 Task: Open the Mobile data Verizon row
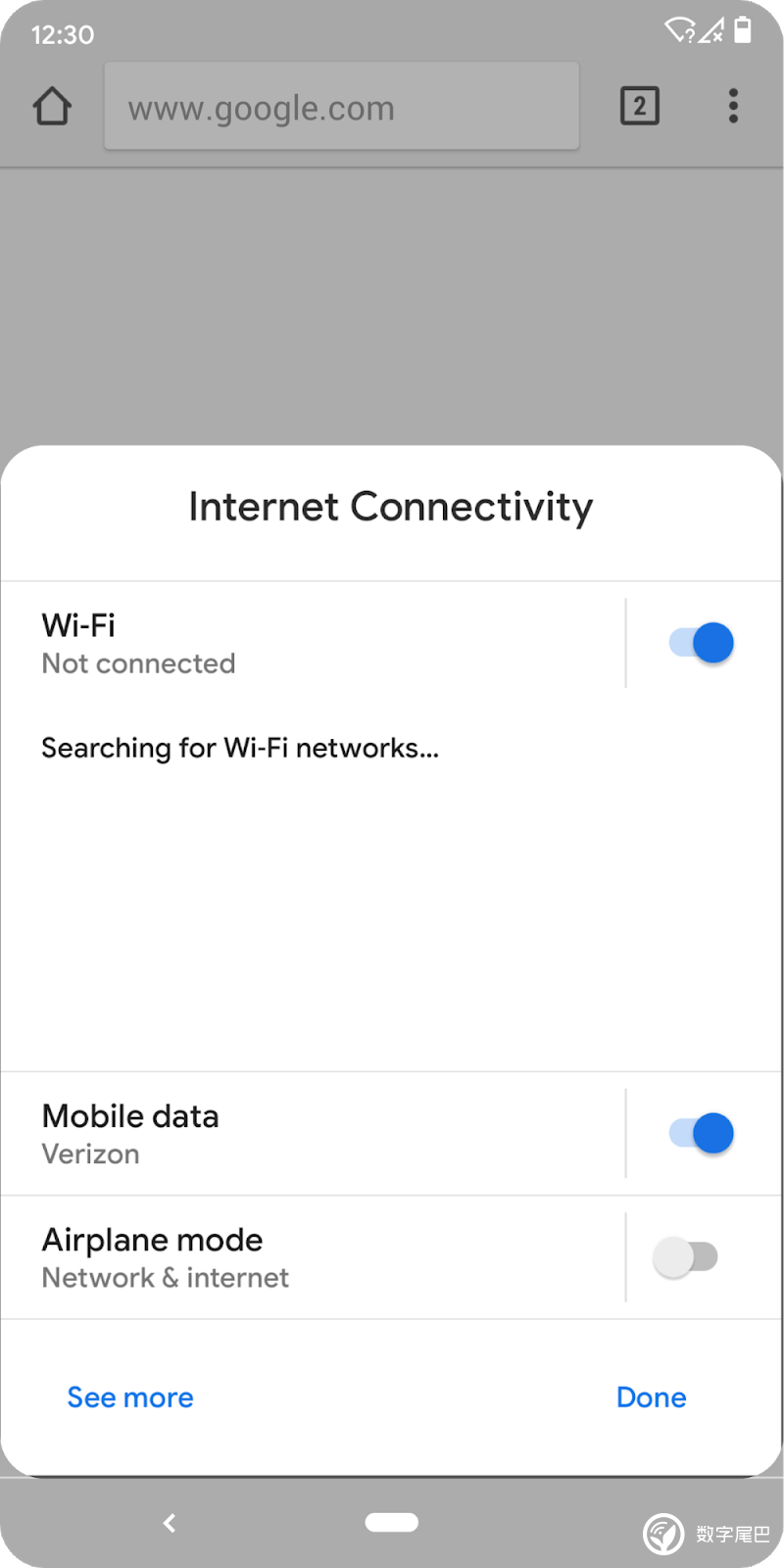point(314,1134)
